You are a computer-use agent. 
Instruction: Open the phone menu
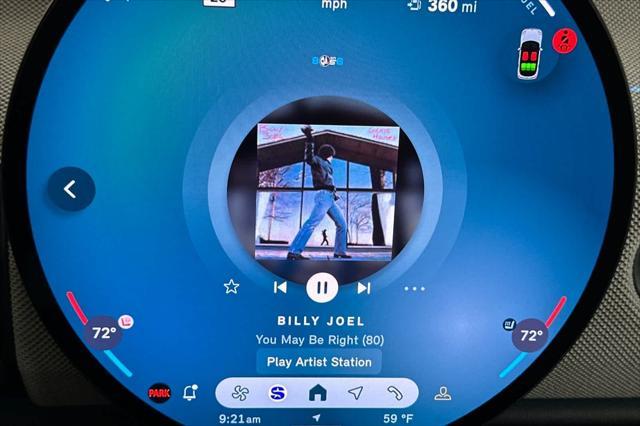[396, 392]
